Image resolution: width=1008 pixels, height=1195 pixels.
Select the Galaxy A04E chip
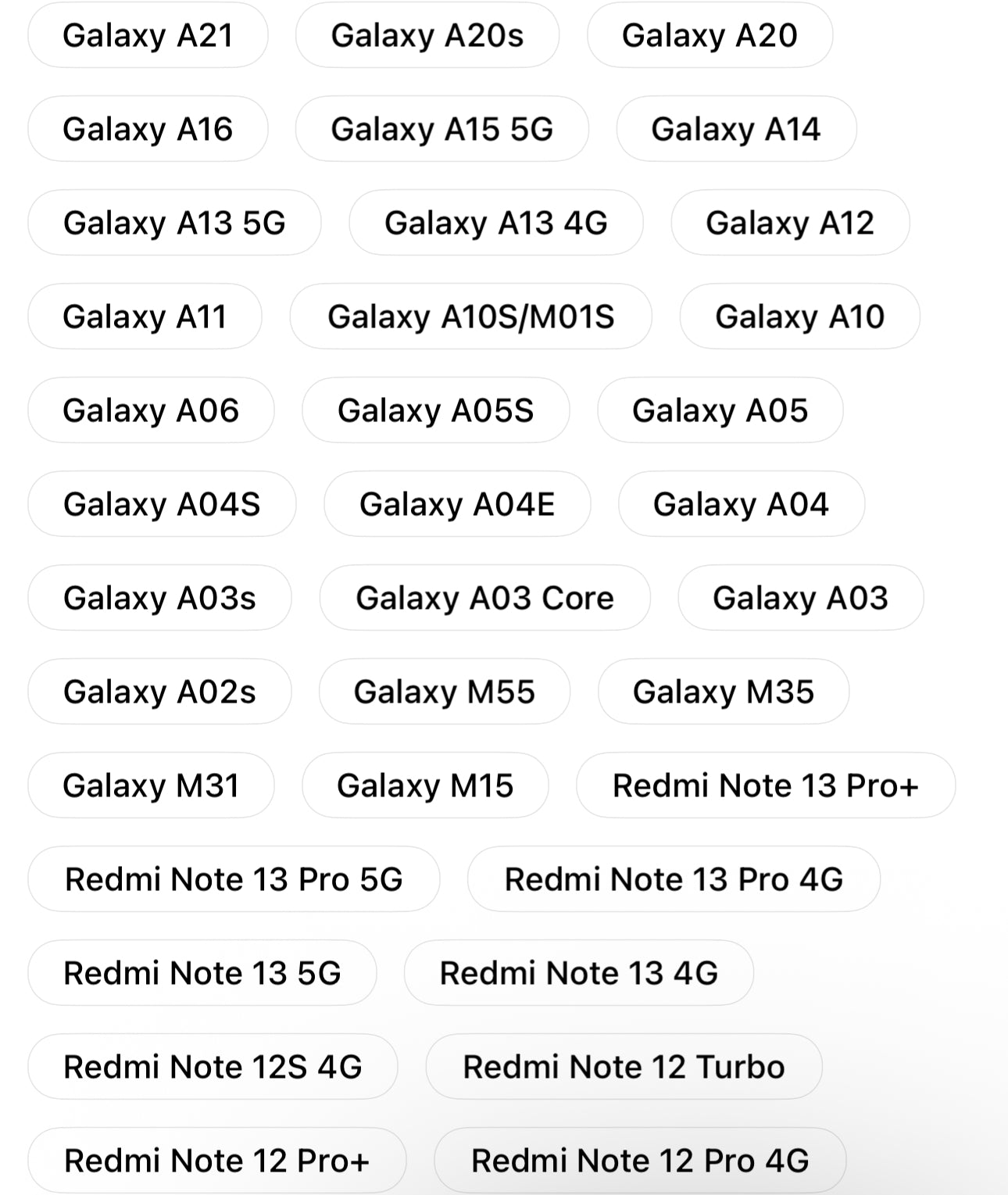pyautogui.click(x=457, y=505)
